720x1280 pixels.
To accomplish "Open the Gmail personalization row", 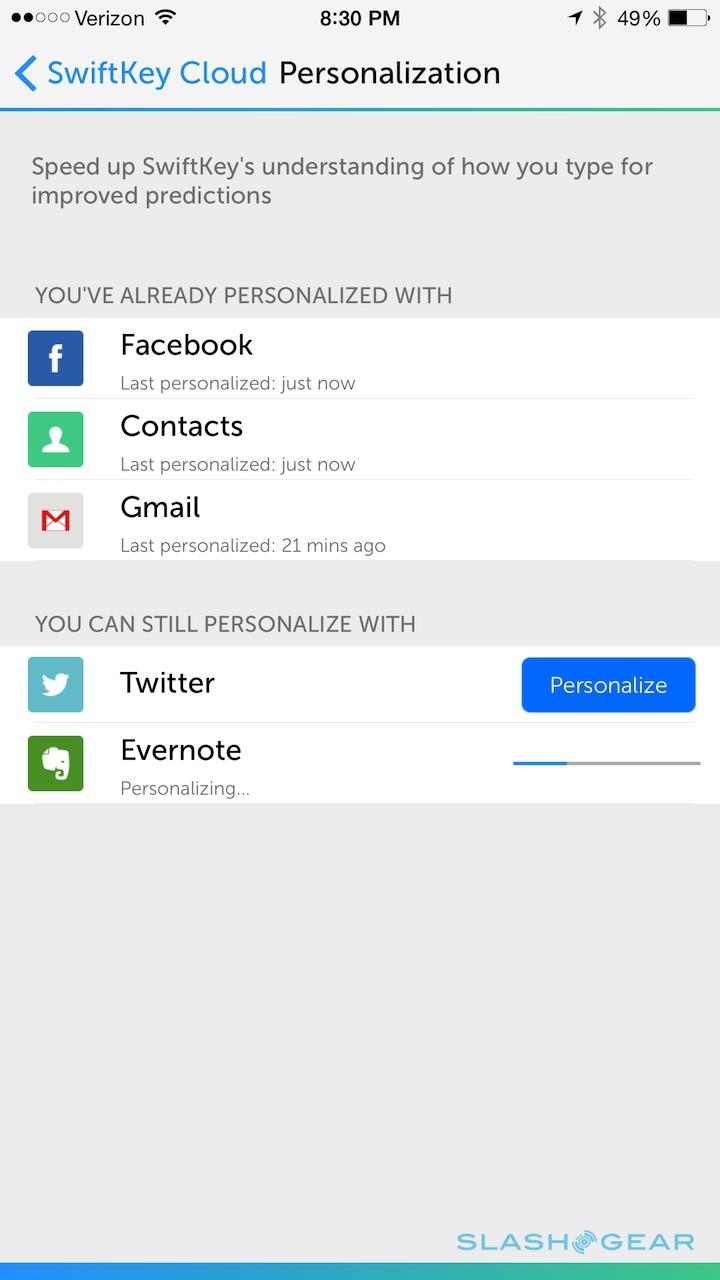I will (x=360, y=520).
